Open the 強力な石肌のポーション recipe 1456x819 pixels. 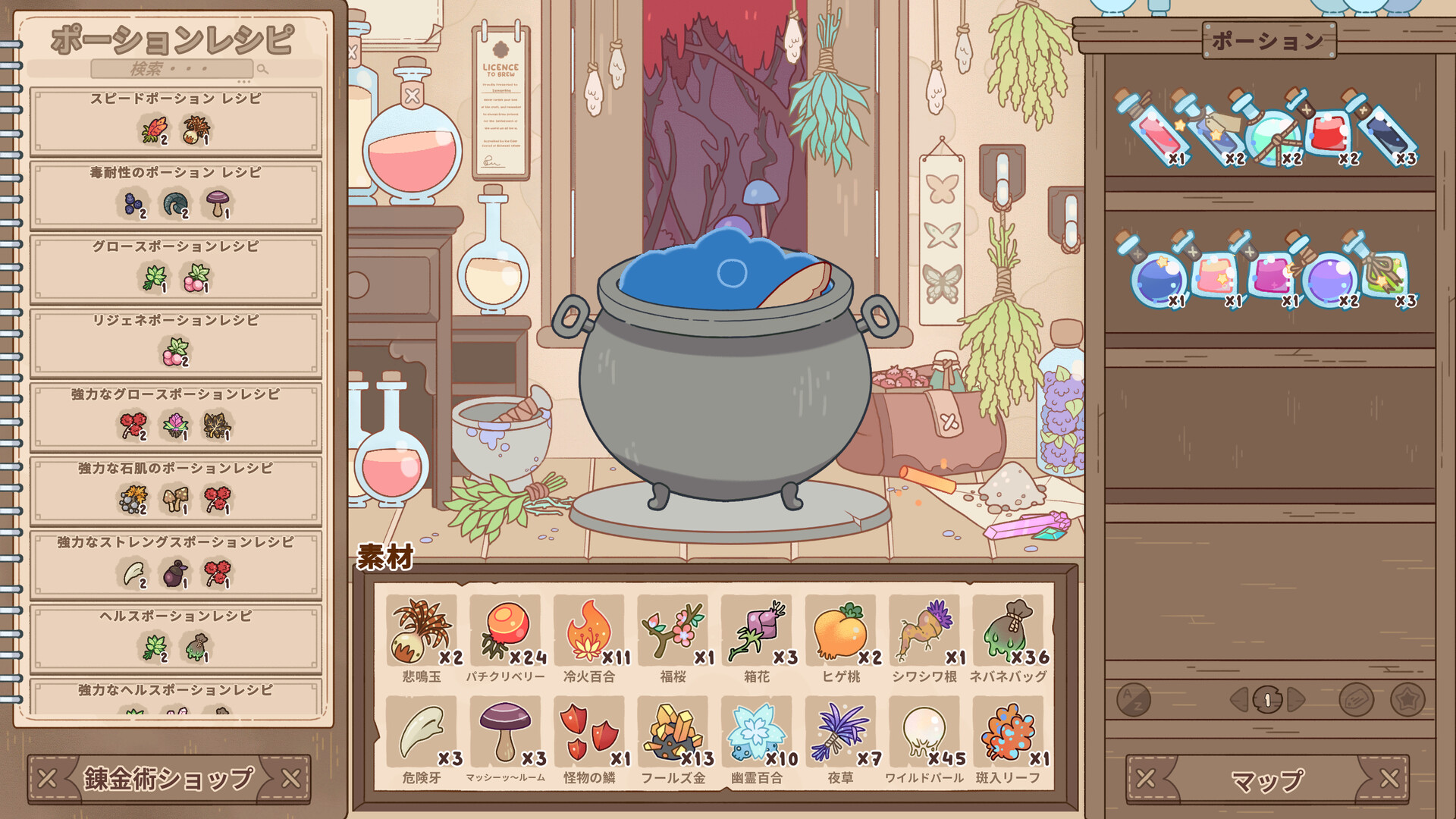pos(176,491)
